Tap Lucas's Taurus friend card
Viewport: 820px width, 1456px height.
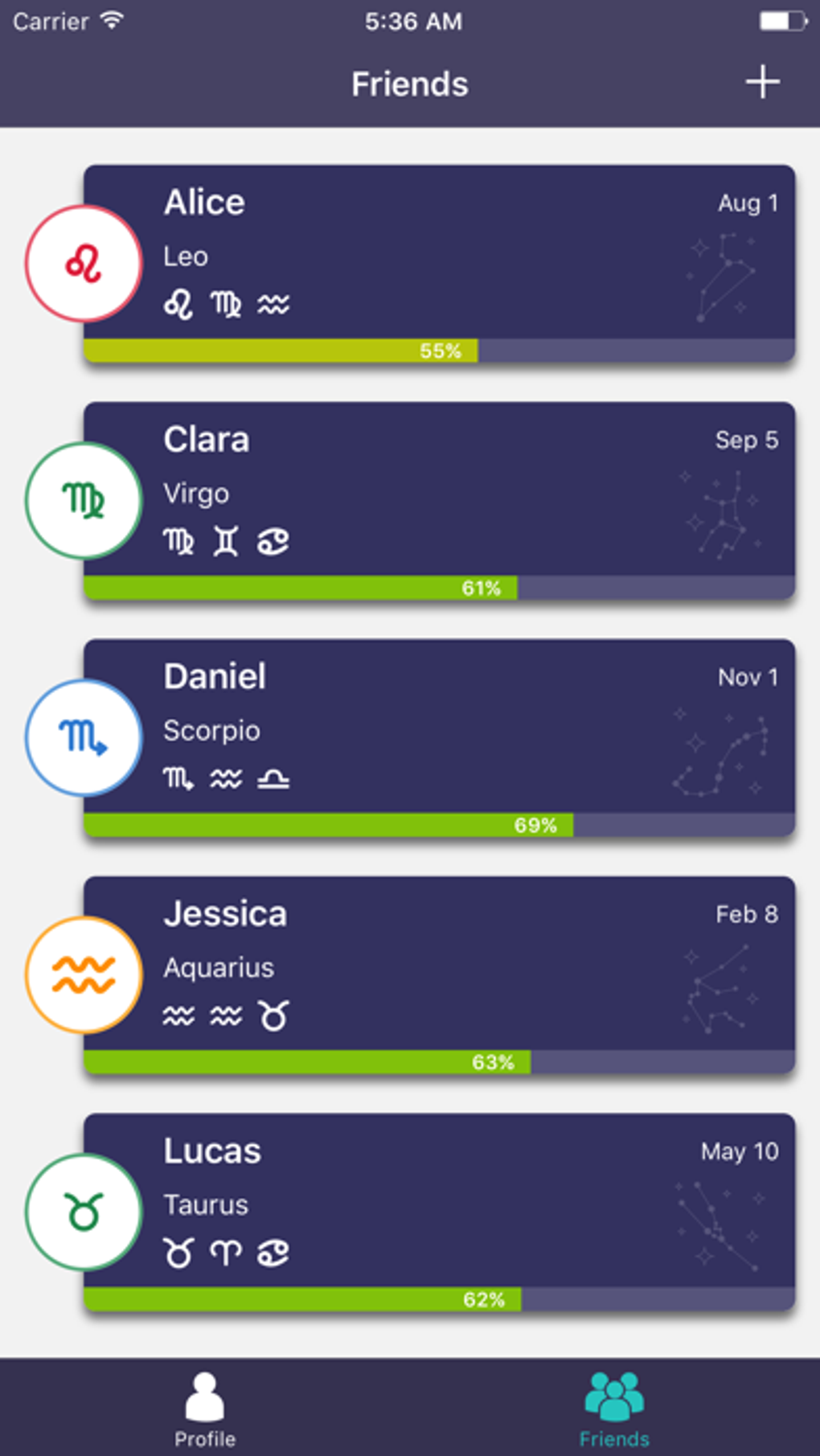pyautogui.click(x=438, y=1210)
